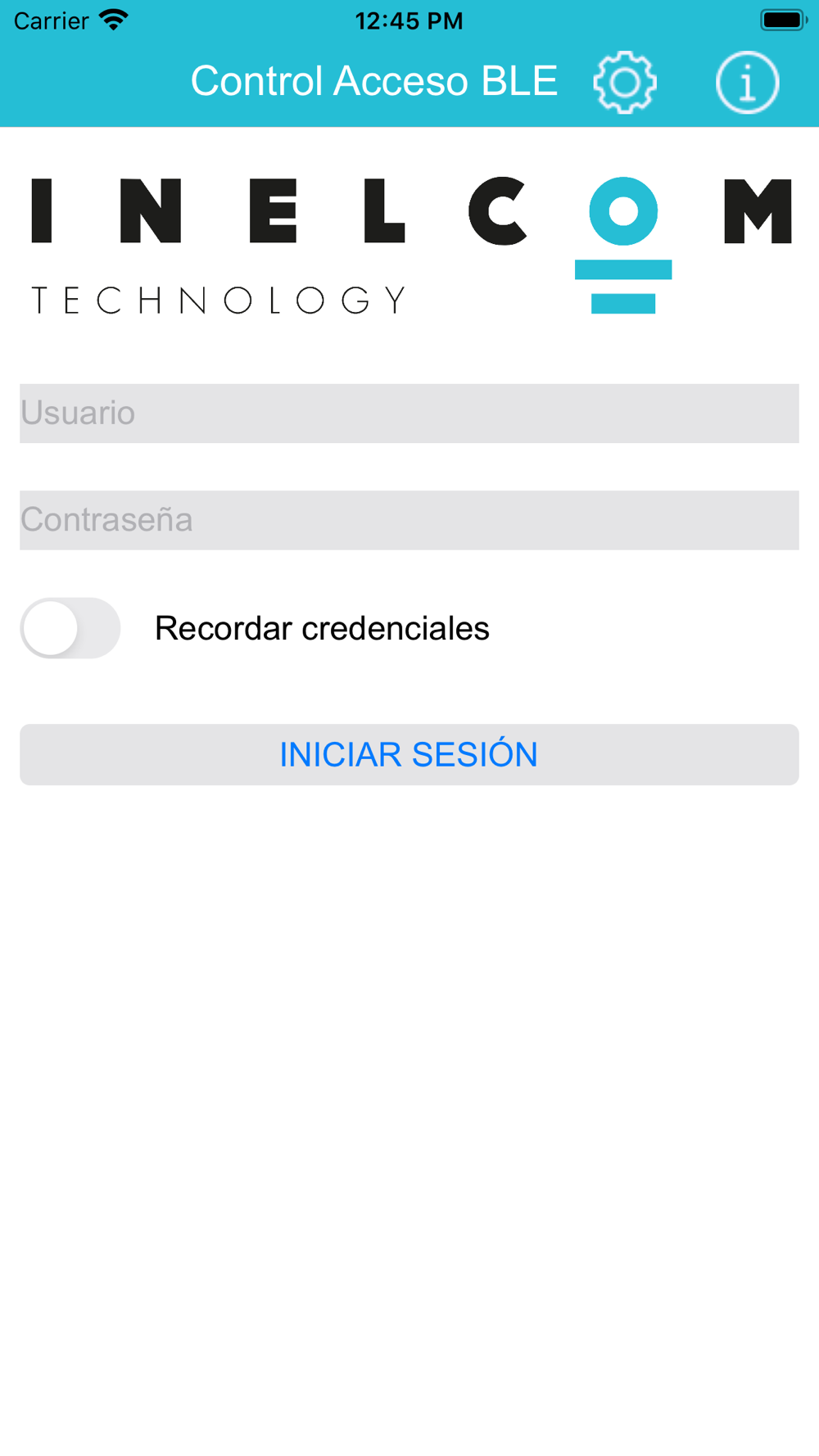Enable Recordar credenciales switch
The width and height of the screenshot is (819, 1456).
pyautogui.click(x=70, y=628)
